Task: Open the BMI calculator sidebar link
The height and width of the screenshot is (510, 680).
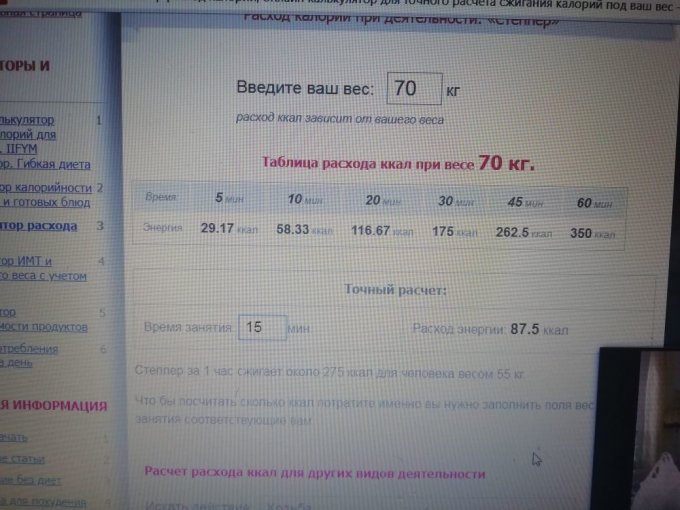Action: [38, 268]
